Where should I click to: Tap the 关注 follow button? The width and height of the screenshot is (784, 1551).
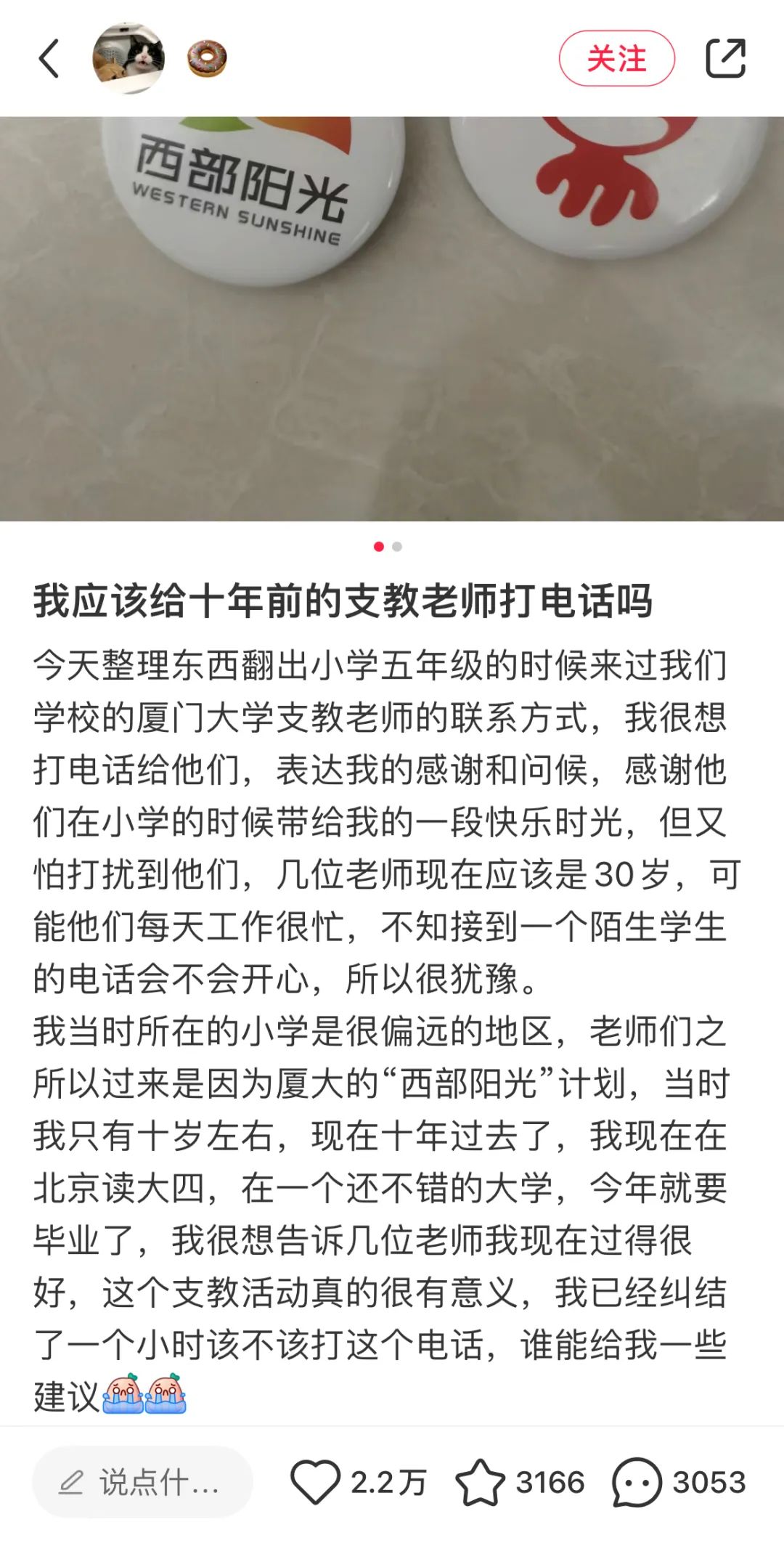[x=616, y=59]
